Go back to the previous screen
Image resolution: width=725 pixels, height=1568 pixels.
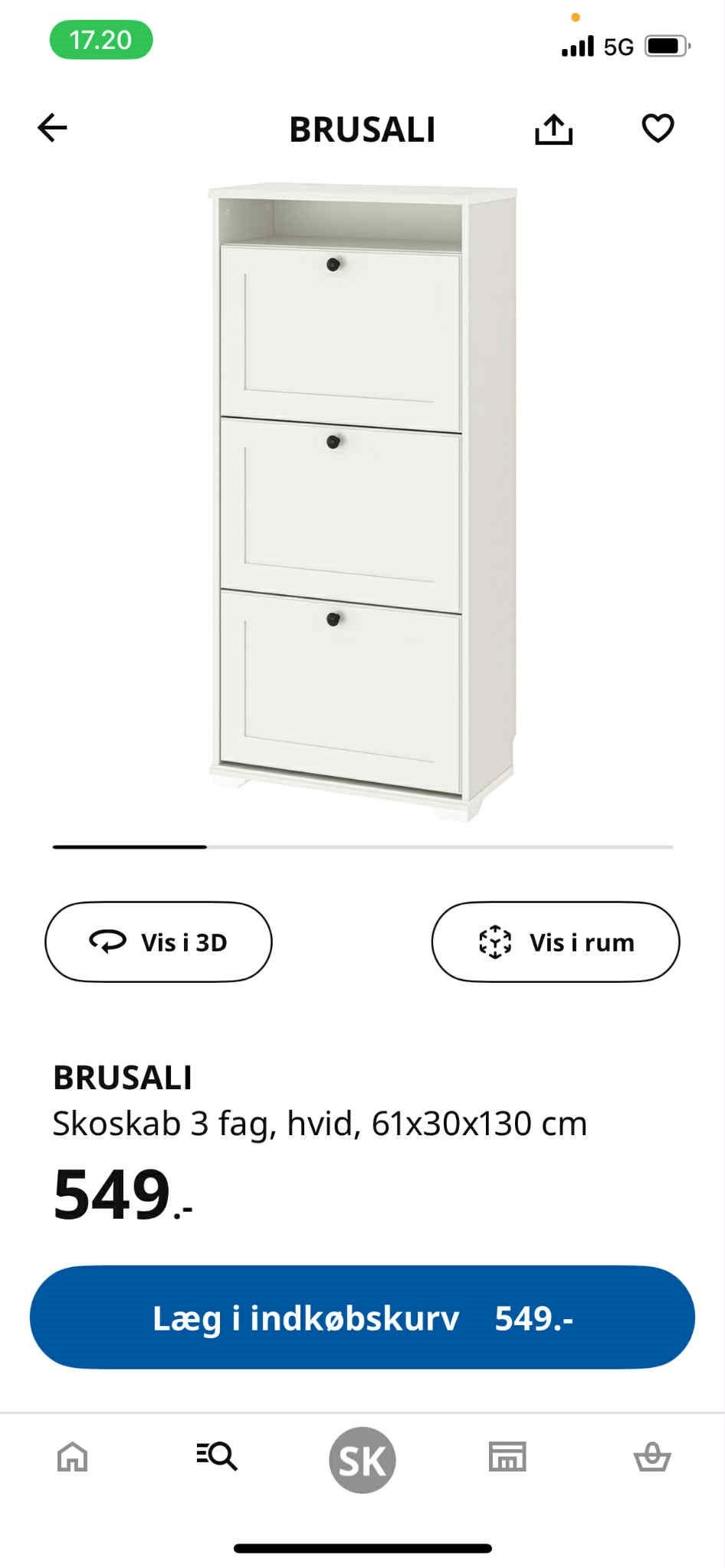pyautogui.click(x=51, y=128)
